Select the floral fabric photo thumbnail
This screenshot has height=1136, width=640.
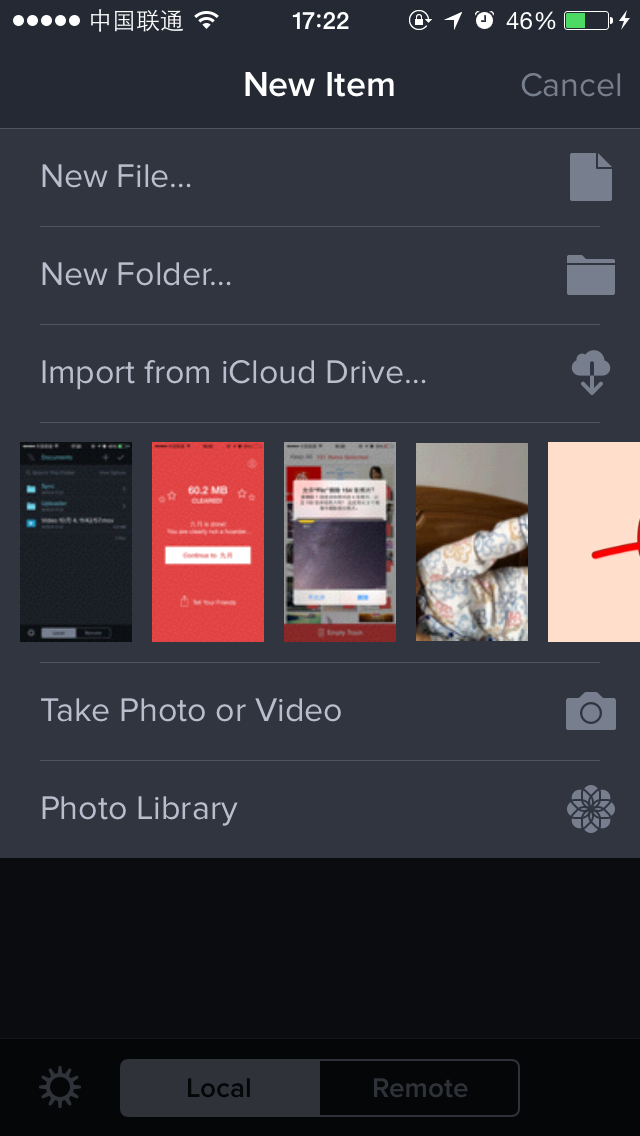click(472, 542)
